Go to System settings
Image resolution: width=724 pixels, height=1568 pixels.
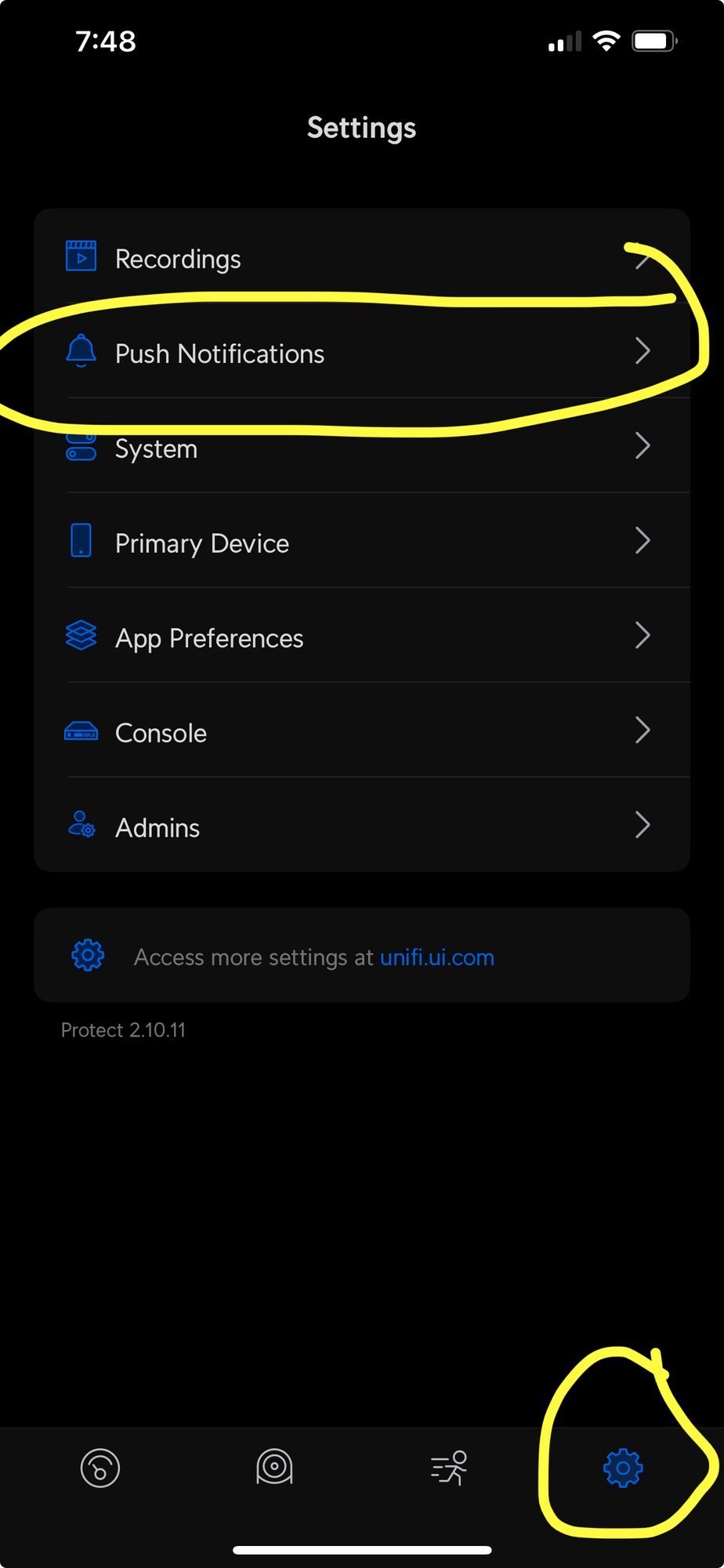tap(360, 448)
